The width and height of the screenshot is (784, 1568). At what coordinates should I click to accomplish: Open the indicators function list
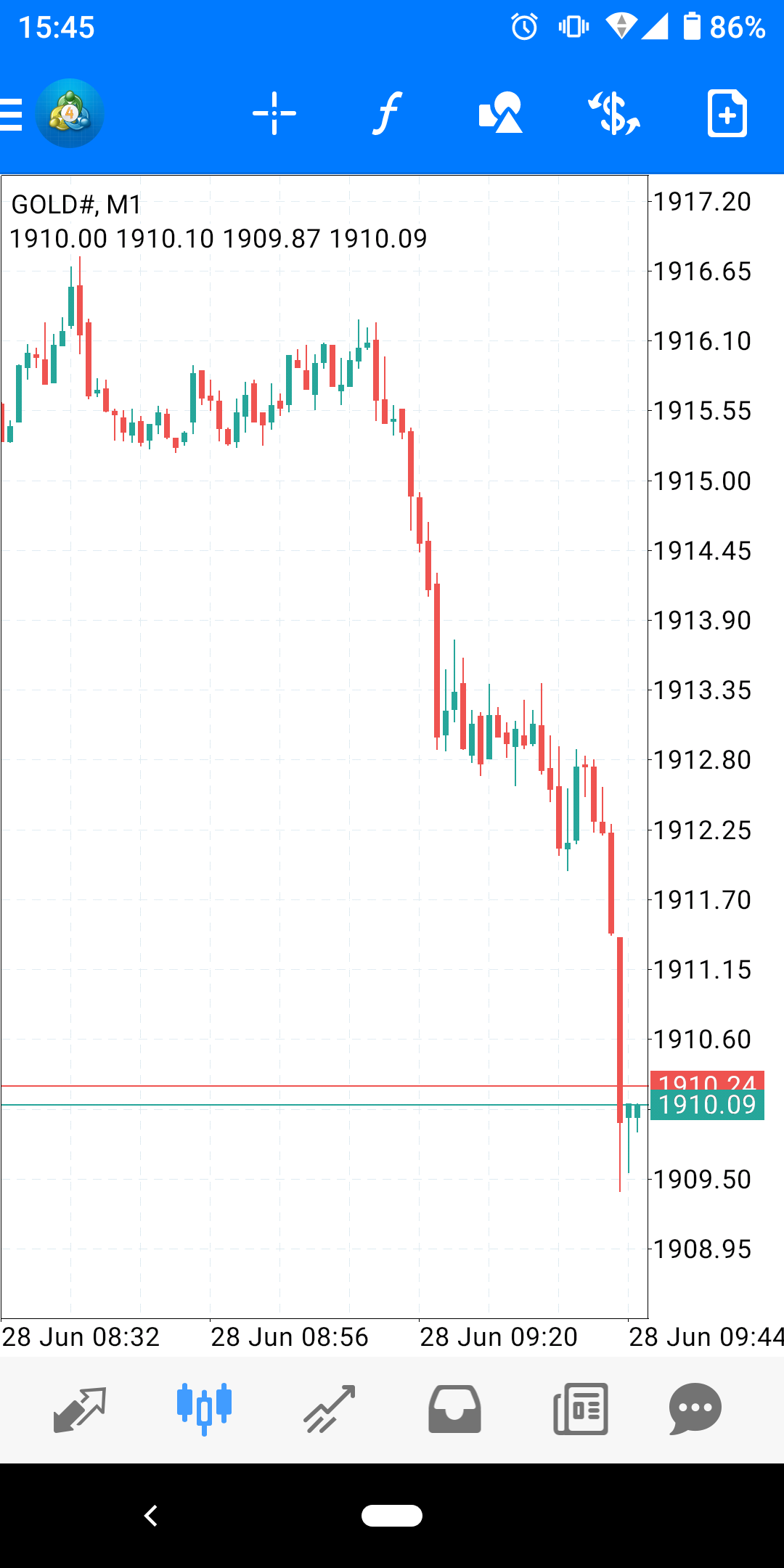[x=388, y=114]
